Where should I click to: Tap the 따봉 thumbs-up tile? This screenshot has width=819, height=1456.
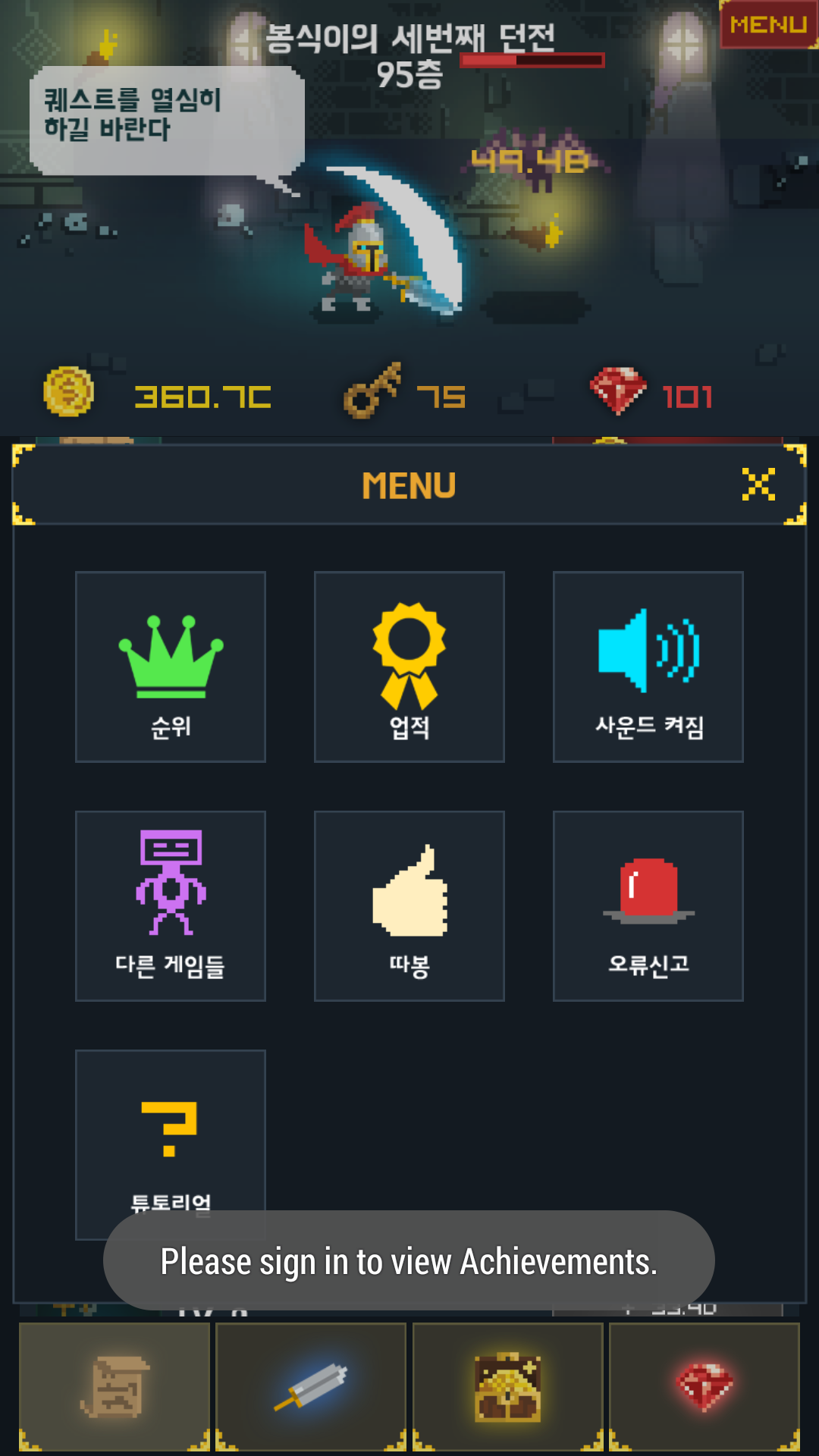coord(409,905)
